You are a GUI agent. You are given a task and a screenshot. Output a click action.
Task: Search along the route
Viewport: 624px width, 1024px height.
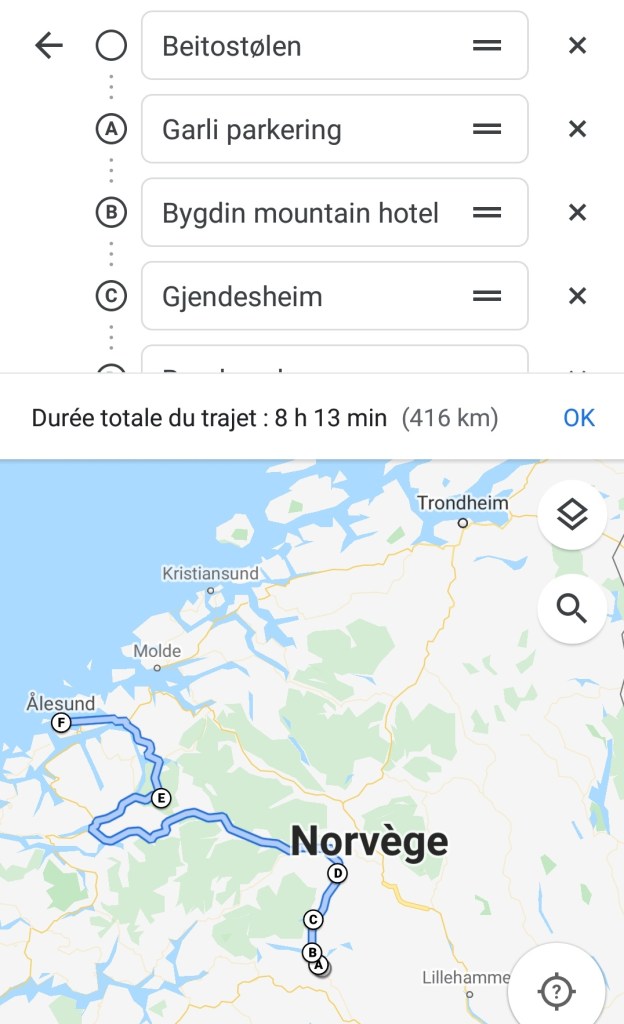tap(572, 607)
